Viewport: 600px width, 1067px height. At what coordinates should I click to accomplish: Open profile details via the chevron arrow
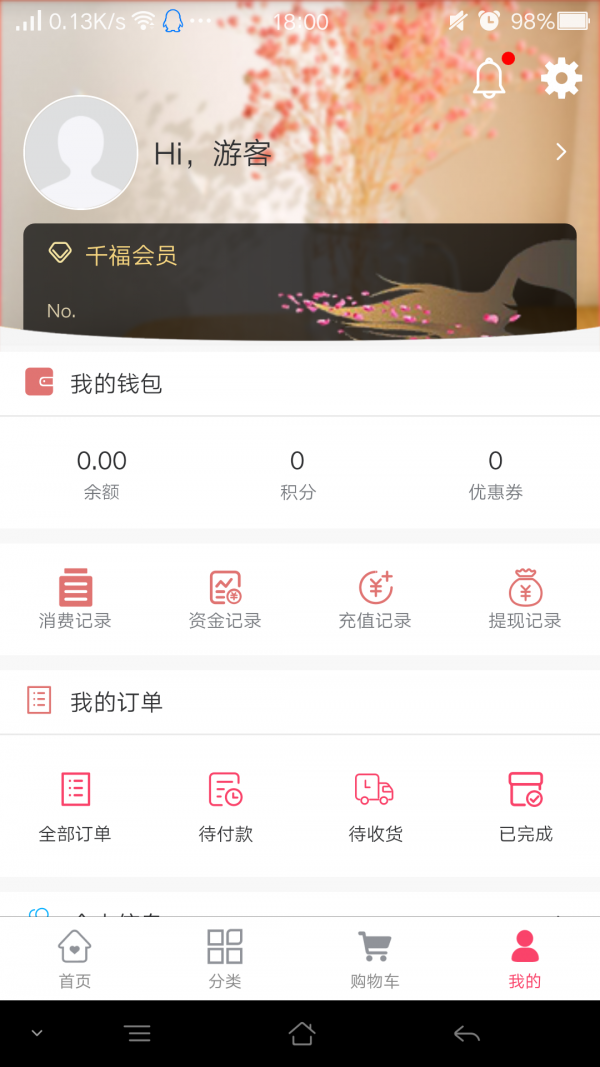click(x=561, y=152)
